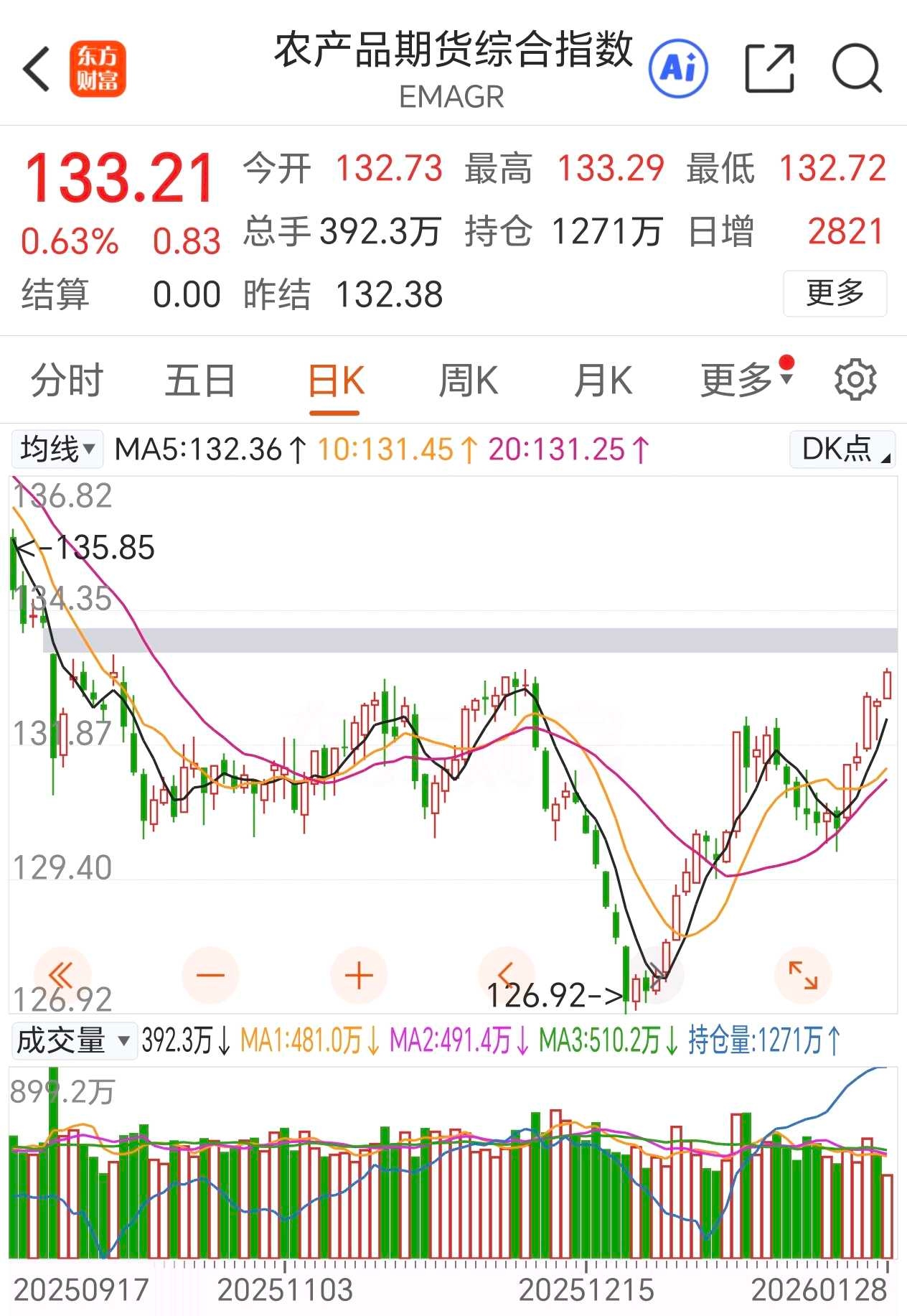Switch to the 月K chart tab

(603, 380)
